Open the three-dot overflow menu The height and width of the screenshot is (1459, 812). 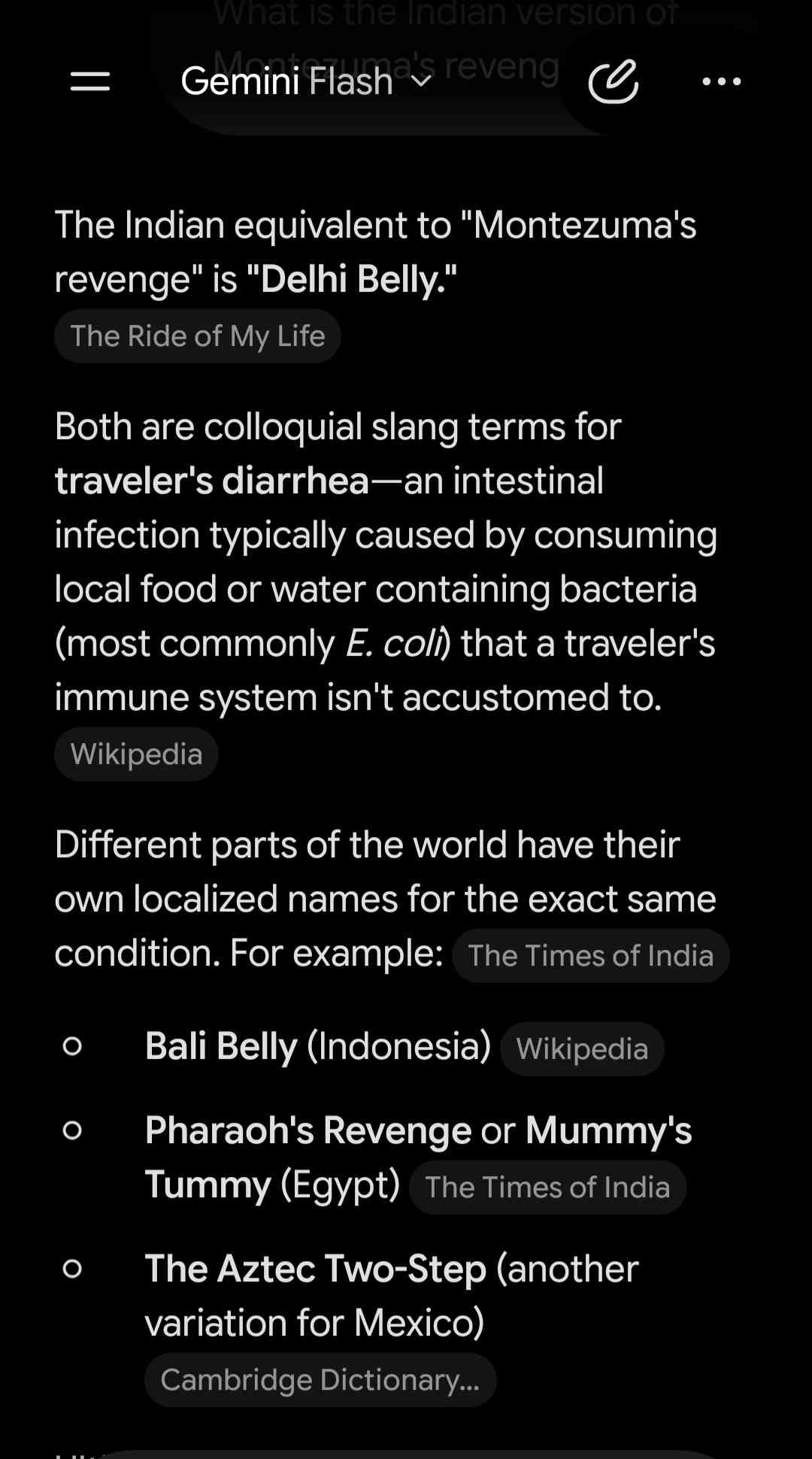click(722, 81)
